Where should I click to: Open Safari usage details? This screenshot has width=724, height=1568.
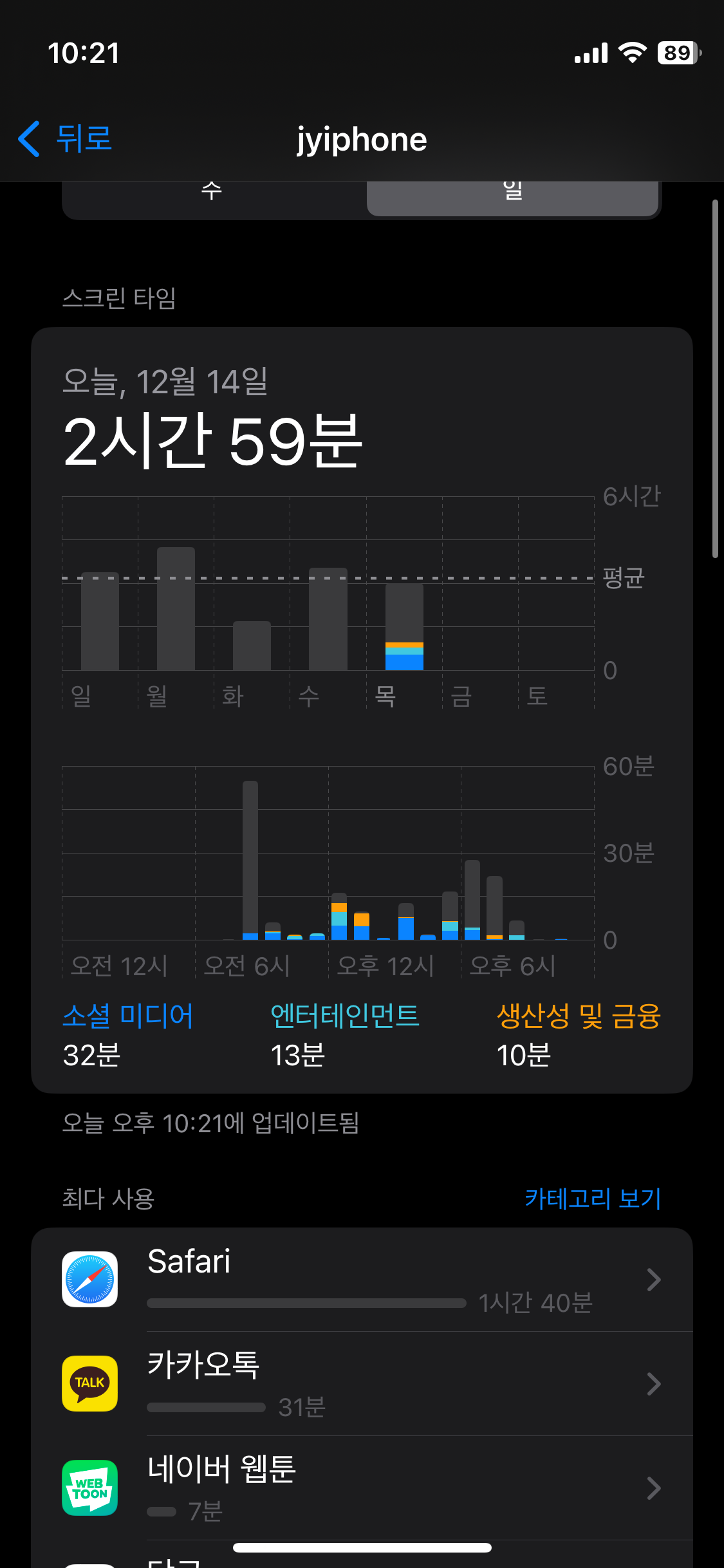pos(362,1280)
